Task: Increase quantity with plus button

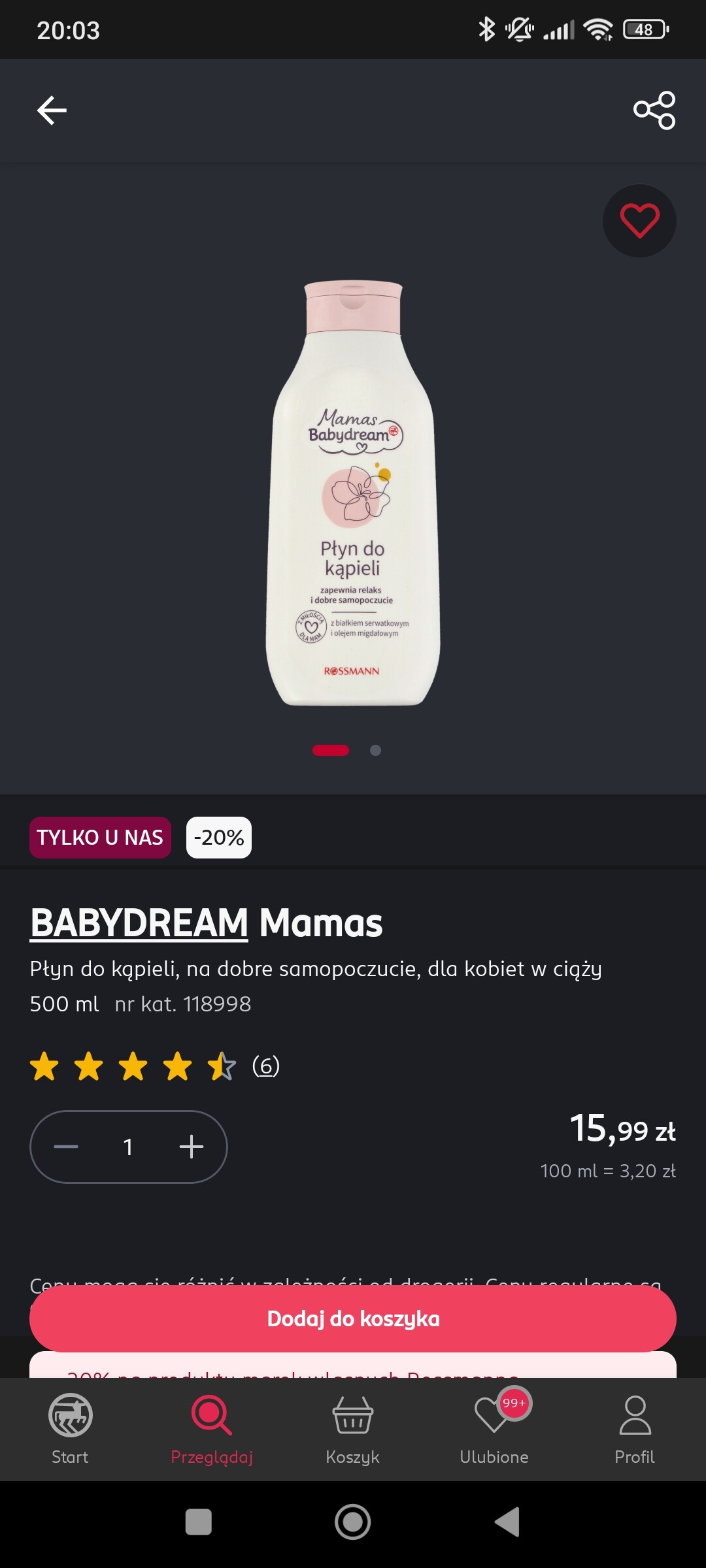Action: [x=192, y=1147]
